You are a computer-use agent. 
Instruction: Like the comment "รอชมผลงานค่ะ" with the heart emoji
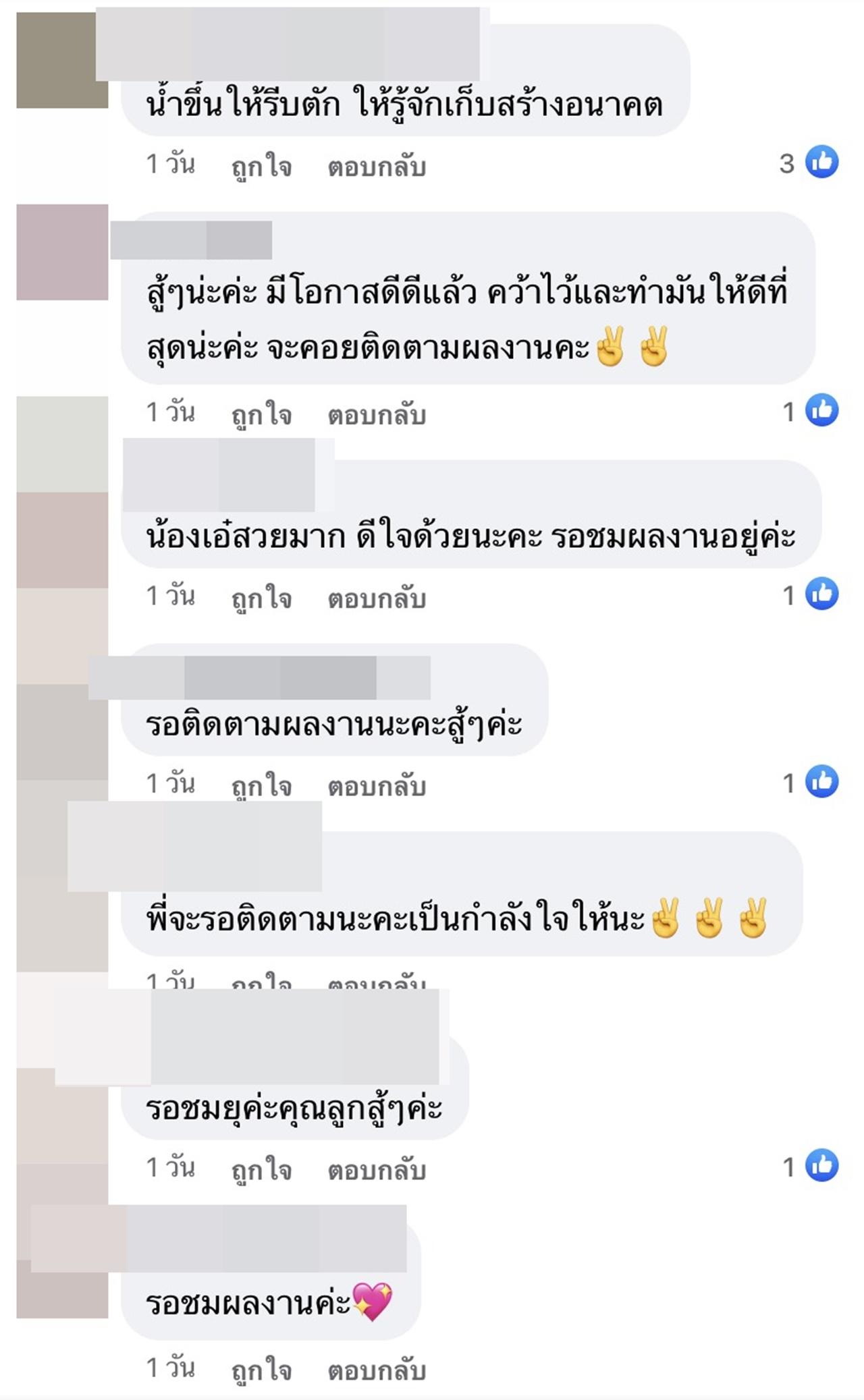point(261,1370)
